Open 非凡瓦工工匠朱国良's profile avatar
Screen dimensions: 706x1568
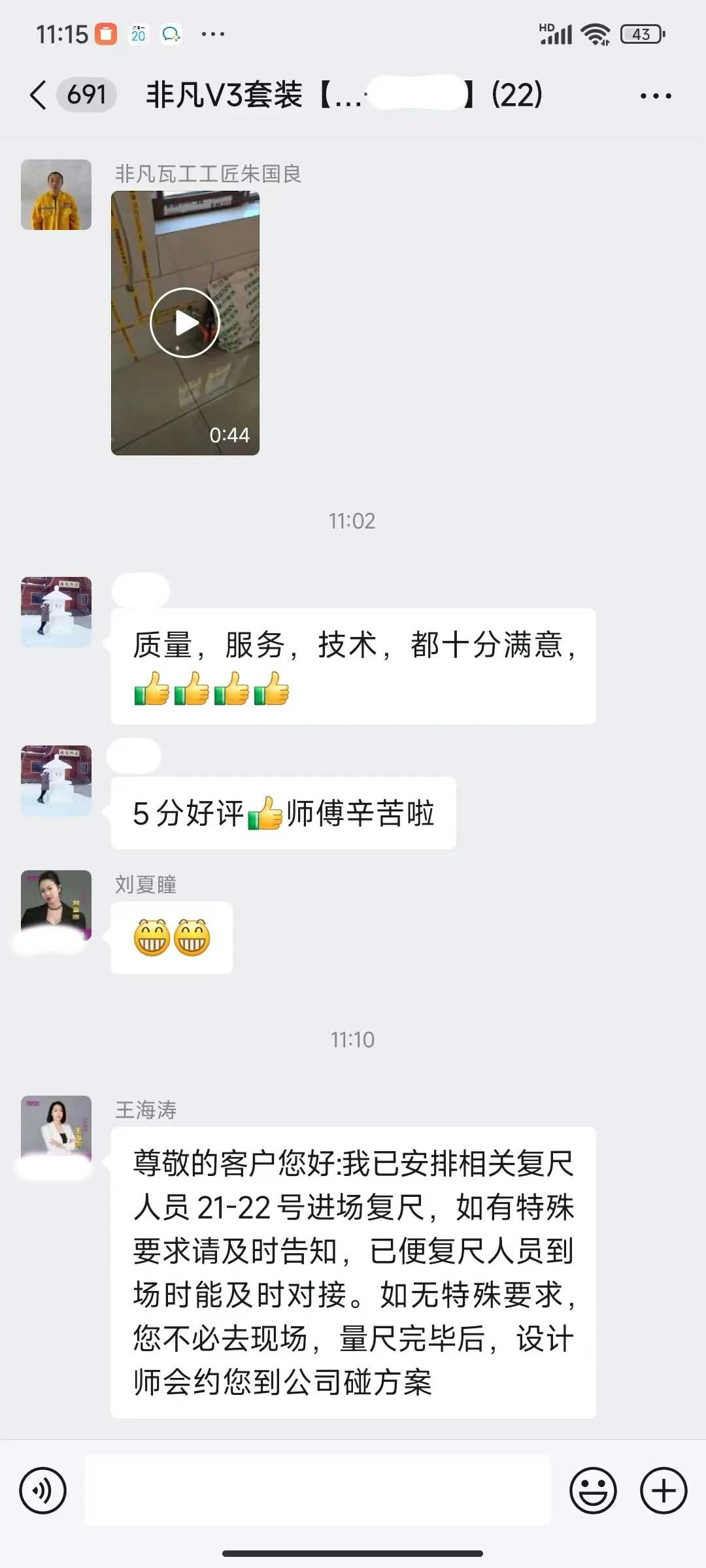click(x=56, y=195)
